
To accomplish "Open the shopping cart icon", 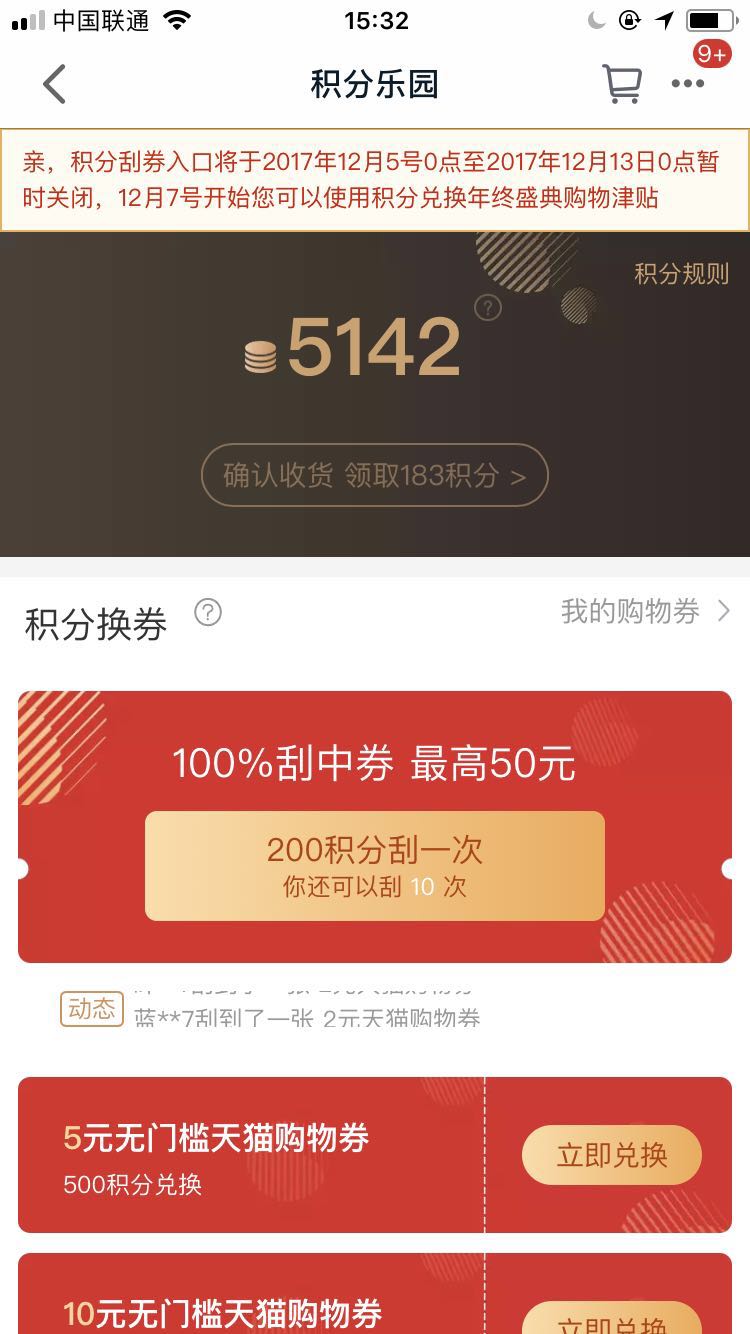I will pyautogui.click(x=623, y=83).
